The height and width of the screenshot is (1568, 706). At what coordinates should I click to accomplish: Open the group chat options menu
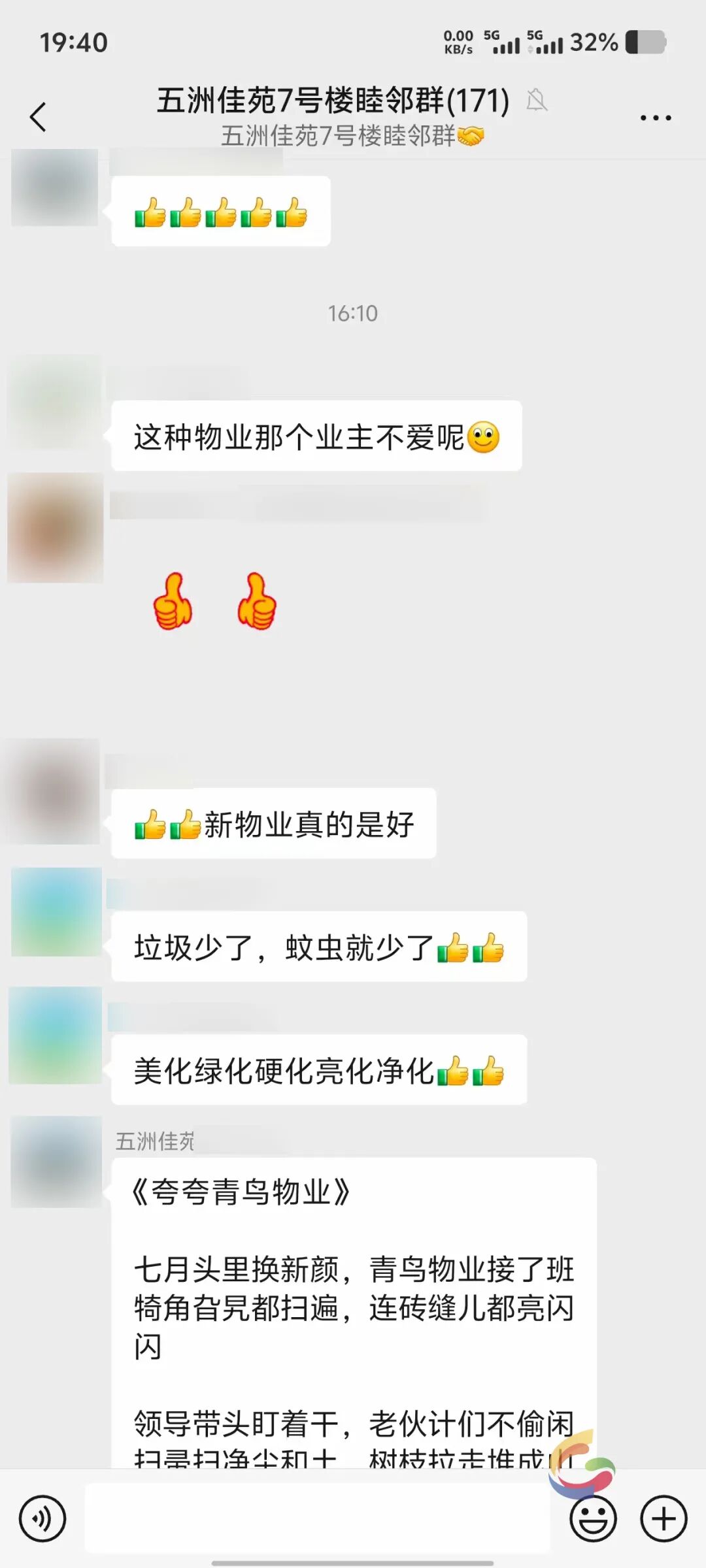(x=655, y=118)
